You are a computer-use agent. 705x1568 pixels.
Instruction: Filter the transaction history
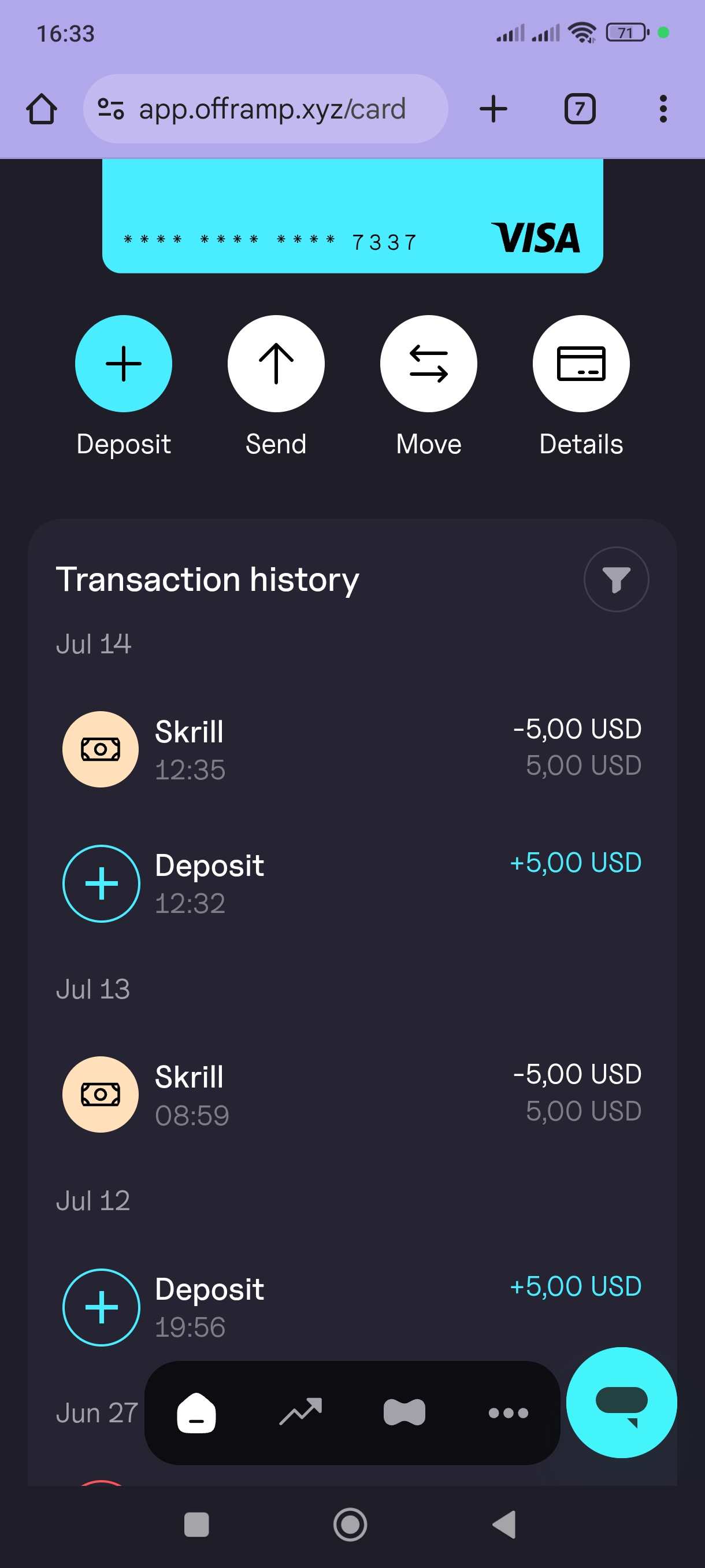[x=616, y=579]
